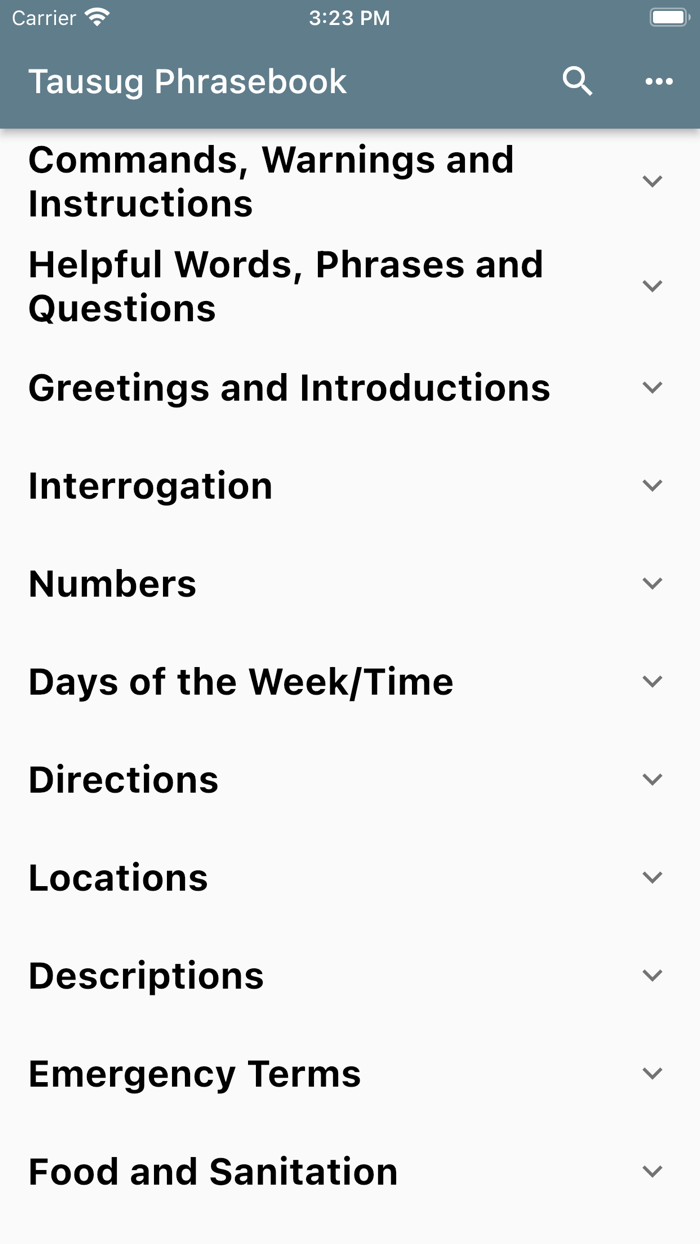
Task: Show the Numbers phrases
Action: coord(652,583)
